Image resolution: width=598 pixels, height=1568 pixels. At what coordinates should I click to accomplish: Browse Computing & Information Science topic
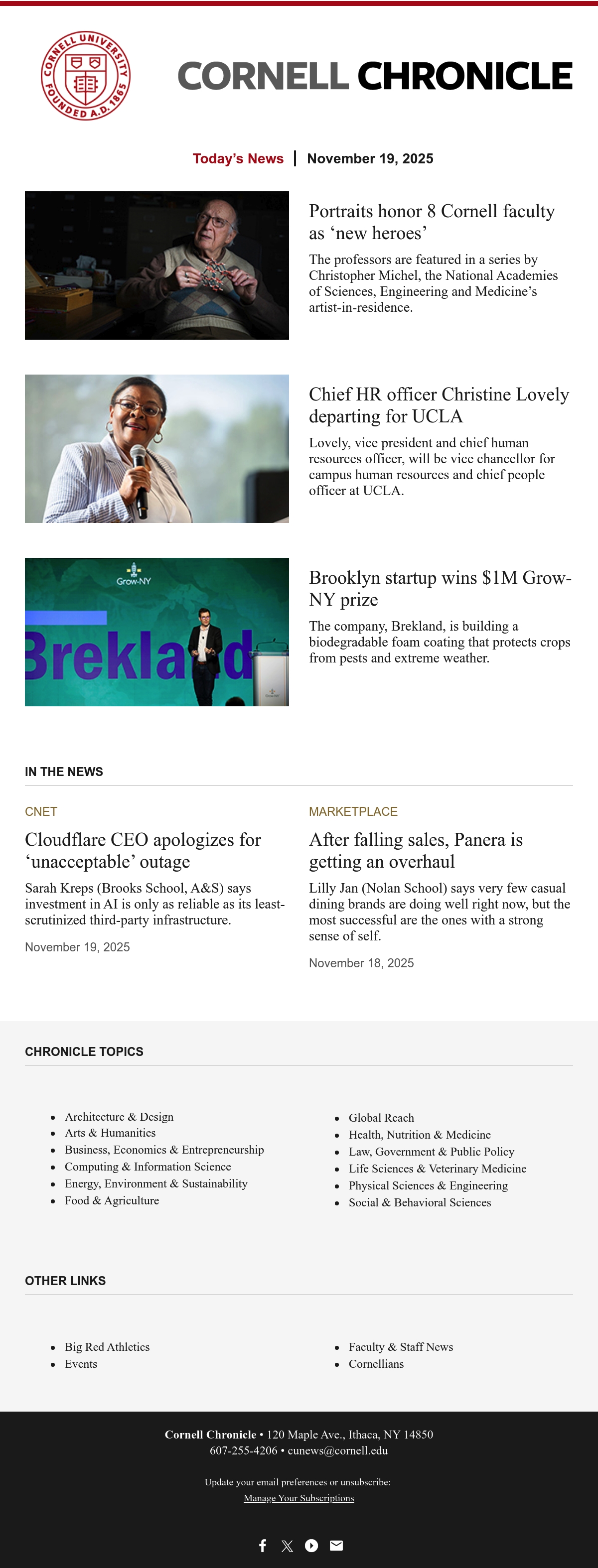[148, 1167]
